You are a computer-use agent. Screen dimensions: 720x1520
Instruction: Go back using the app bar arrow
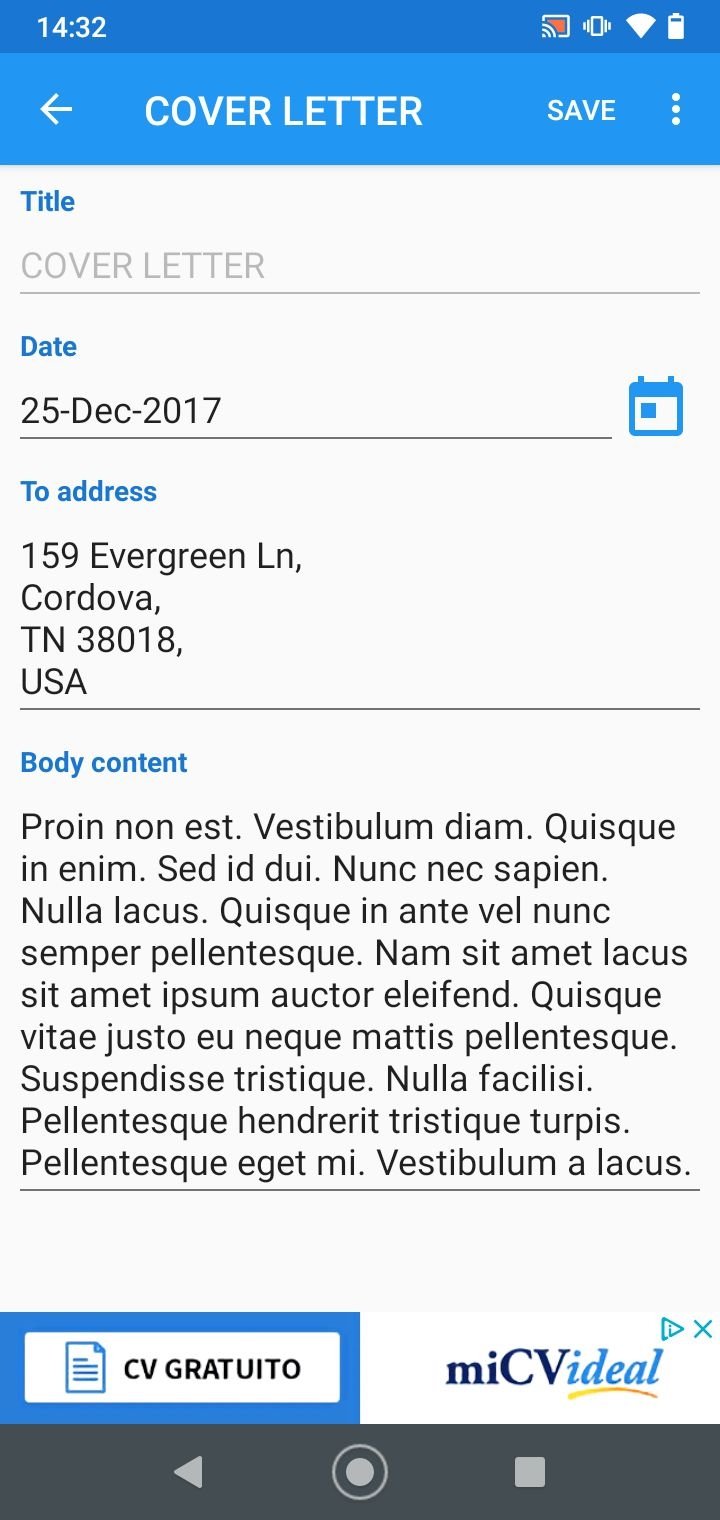[x=56, y=110]
